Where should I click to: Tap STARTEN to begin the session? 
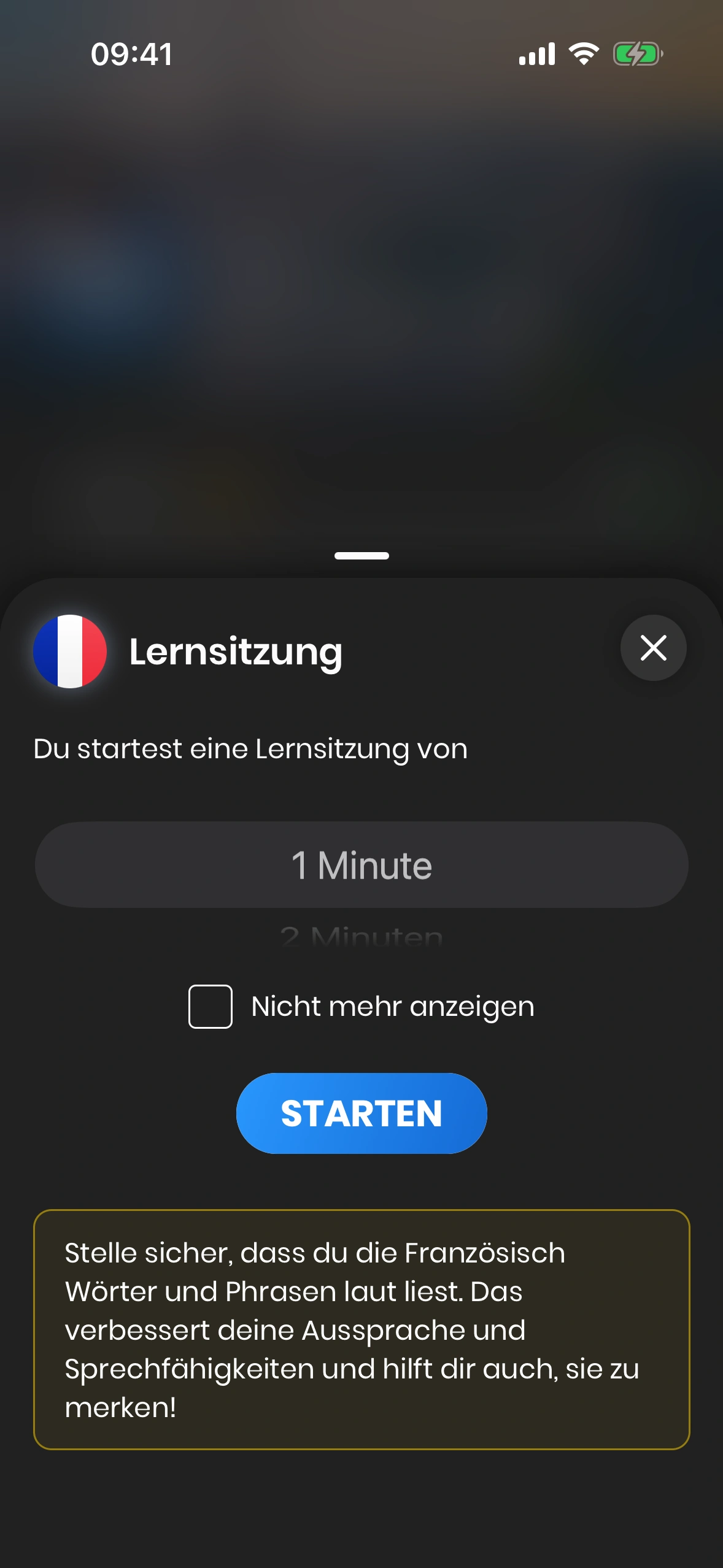coord(361,1113)
